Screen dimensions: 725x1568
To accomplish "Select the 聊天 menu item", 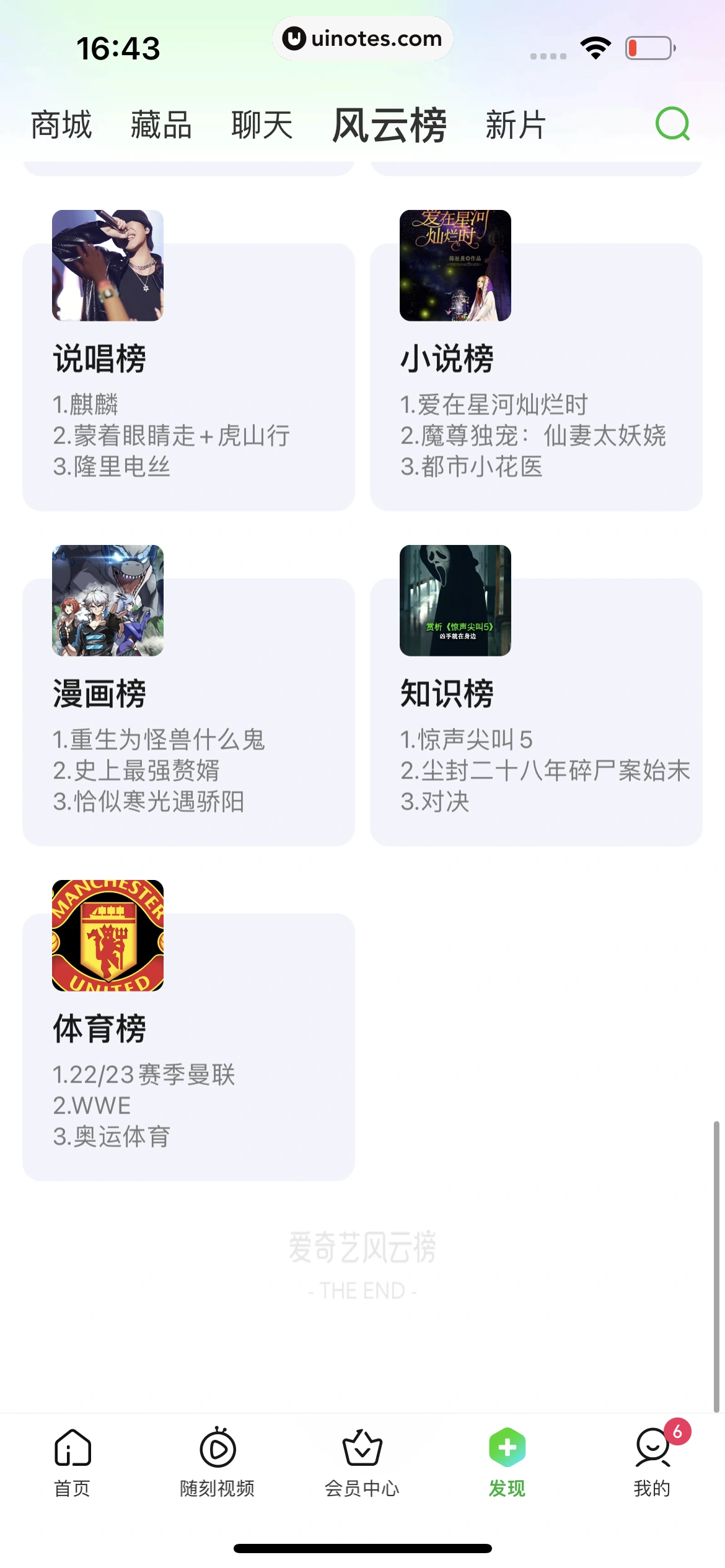I will coord(261,125).
